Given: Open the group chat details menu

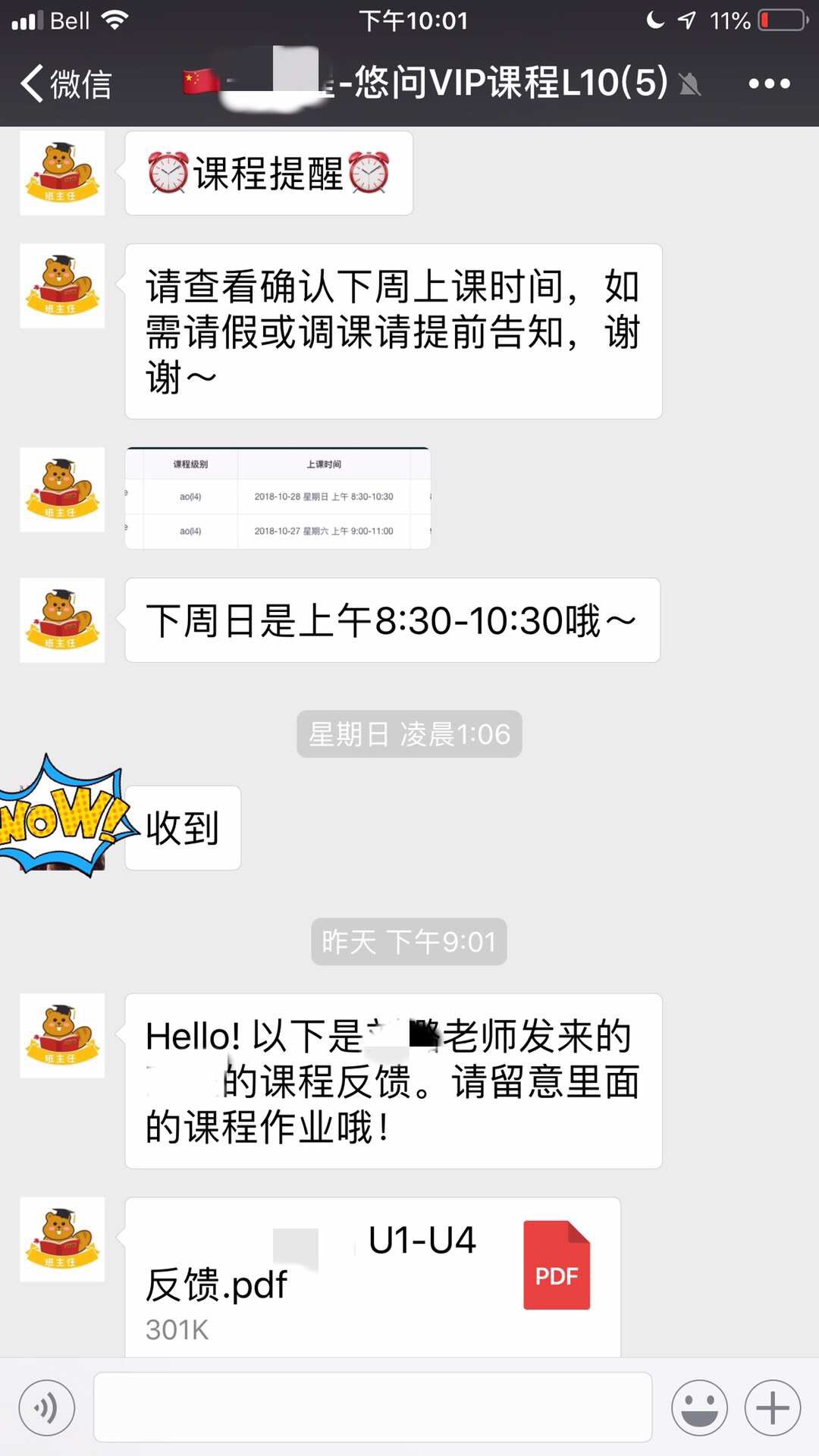Looking at the screenshot, I should click(769, 83).
